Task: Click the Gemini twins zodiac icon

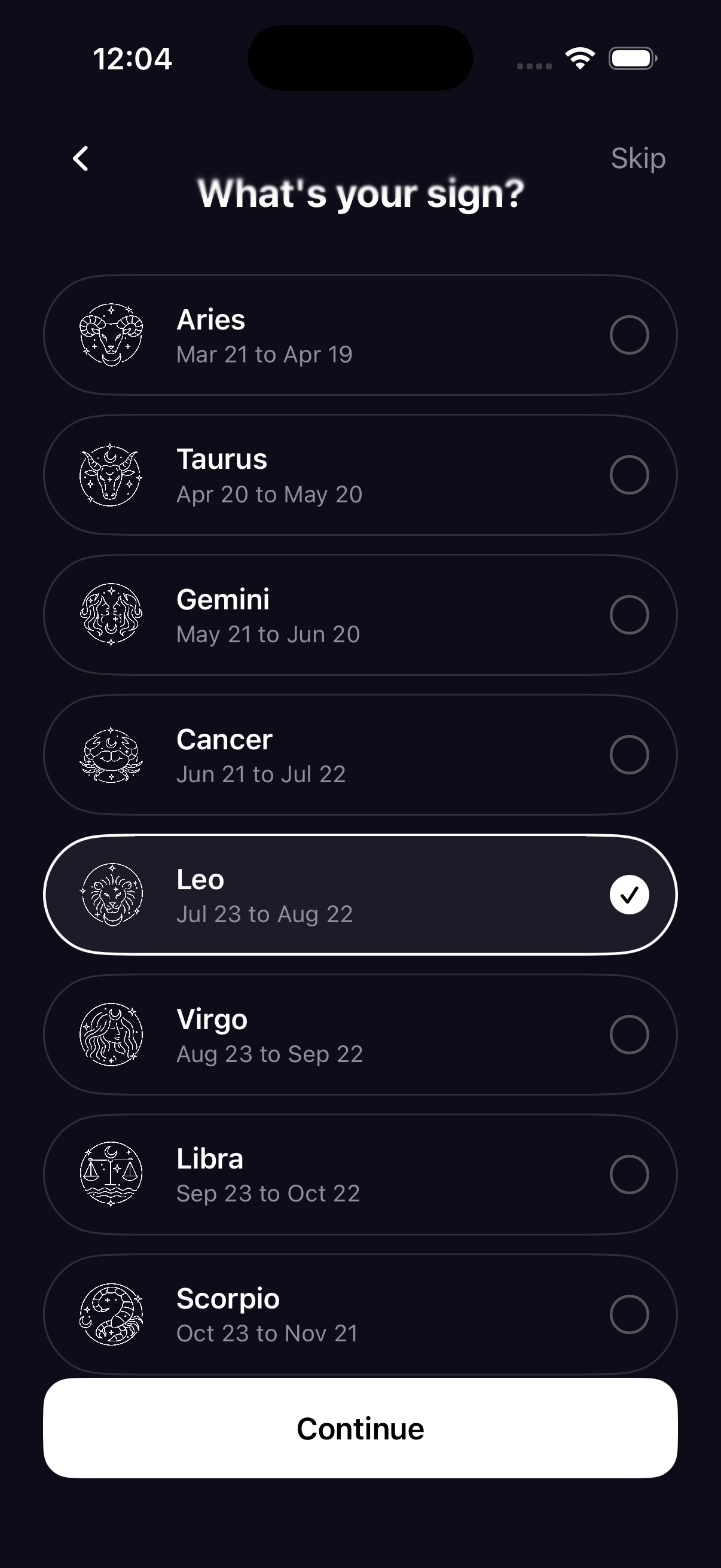Action: click(x=112, y=615)
